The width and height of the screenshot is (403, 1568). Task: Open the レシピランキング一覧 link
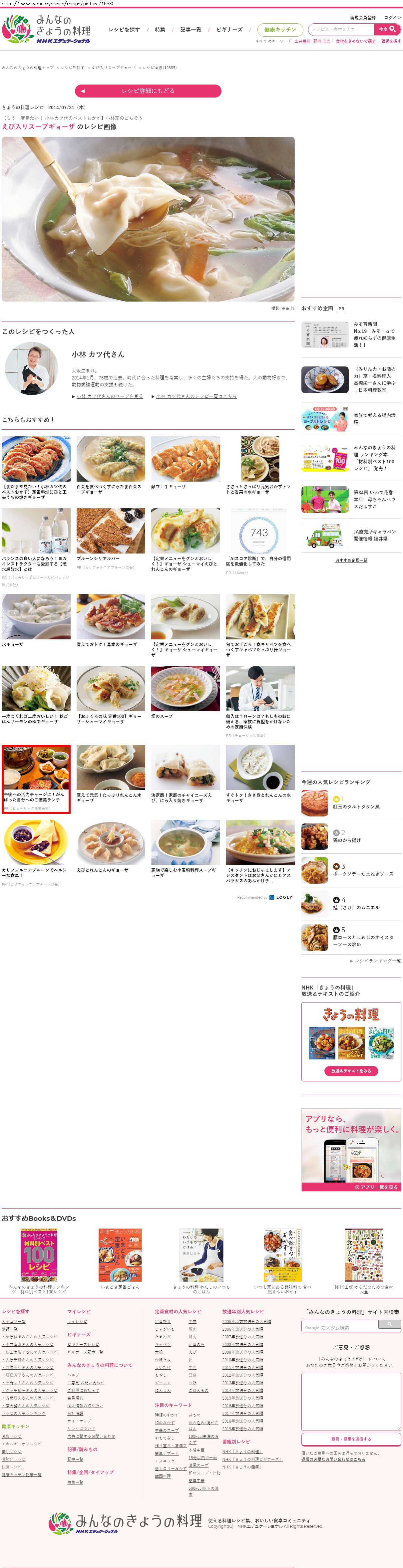(377, 961)
